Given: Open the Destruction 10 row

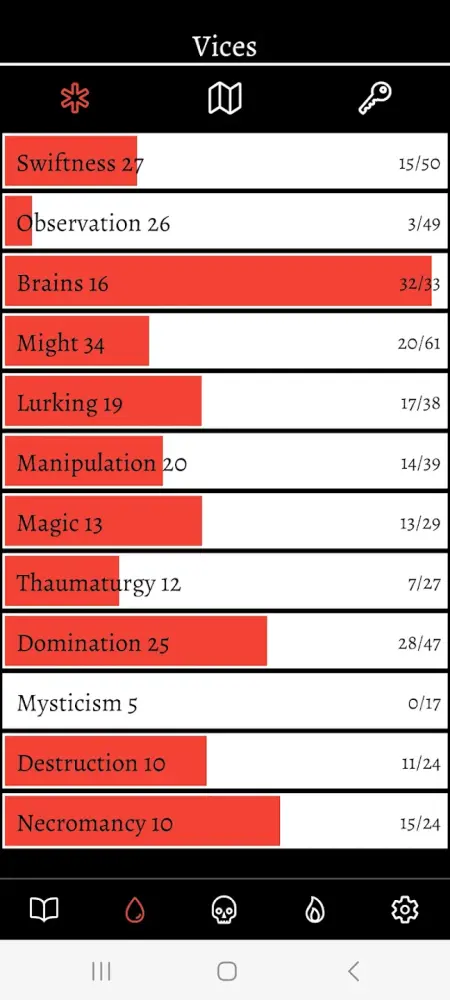Looking at the screenshot, I should point(225,761).
